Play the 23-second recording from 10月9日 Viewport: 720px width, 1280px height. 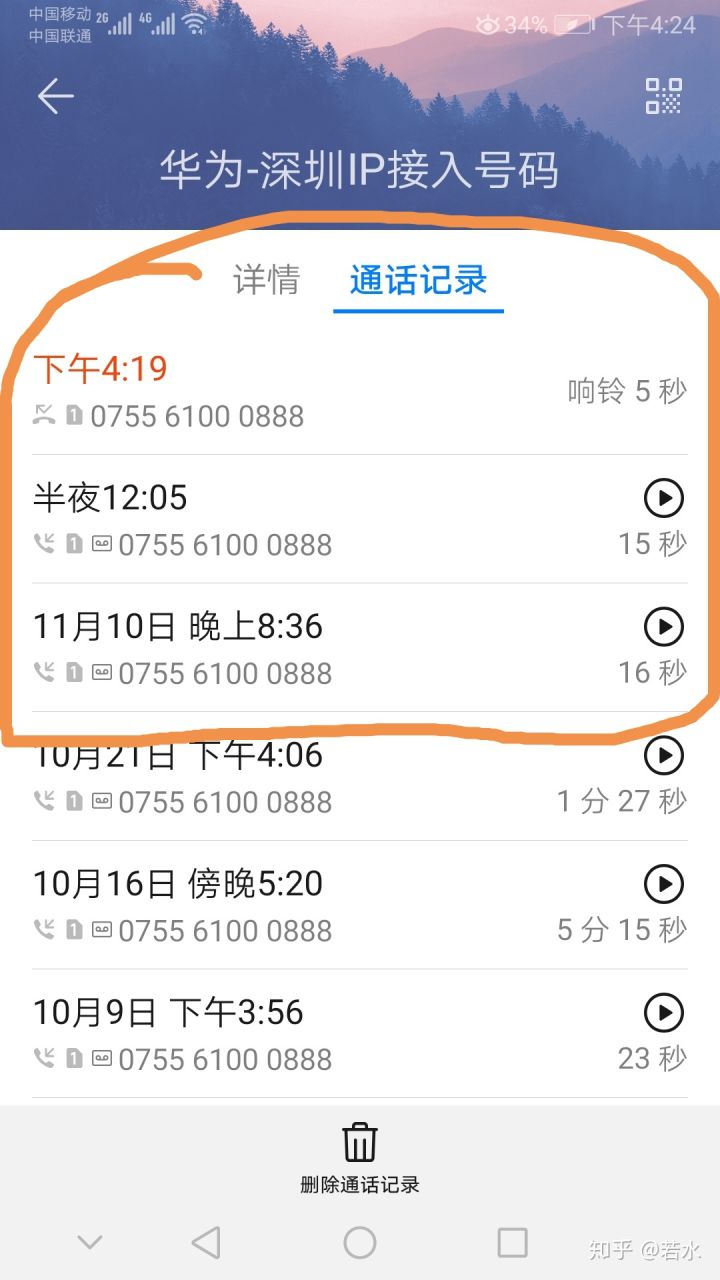(x=664, y=1013)
